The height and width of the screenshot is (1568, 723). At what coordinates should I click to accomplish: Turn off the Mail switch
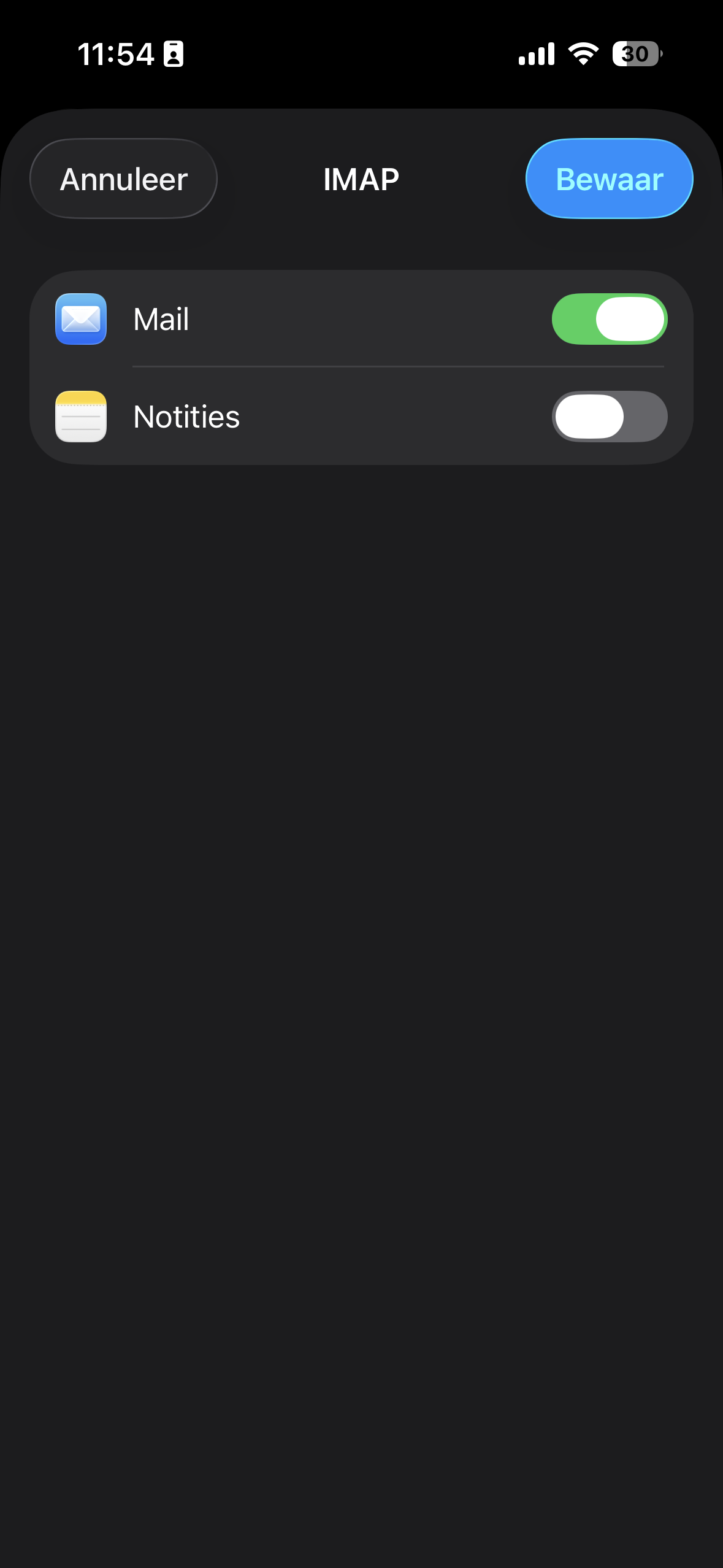[609, 319]
